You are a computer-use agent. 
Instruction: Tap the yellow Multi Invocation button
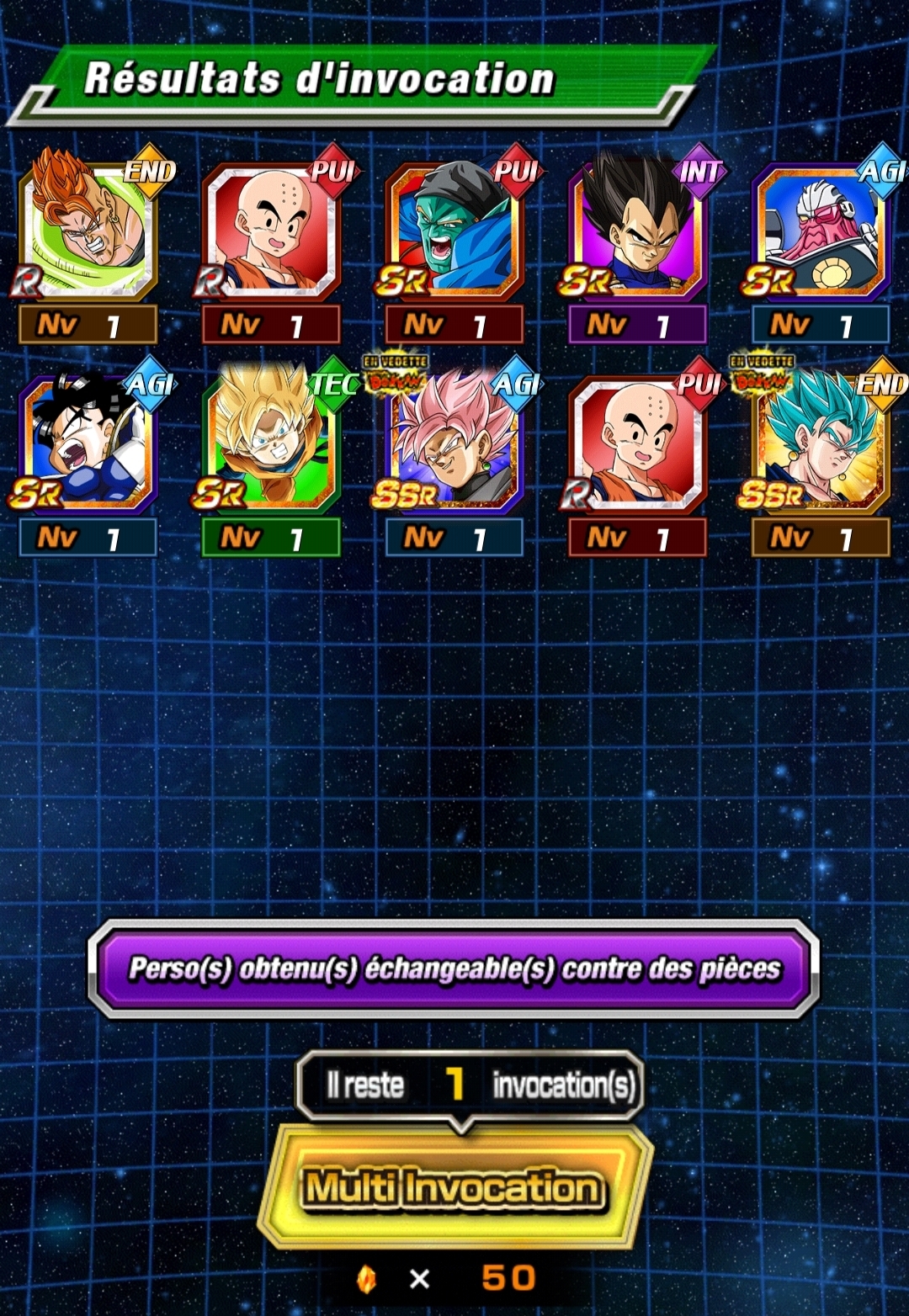pyautogui.click(x=454, y=1186)
